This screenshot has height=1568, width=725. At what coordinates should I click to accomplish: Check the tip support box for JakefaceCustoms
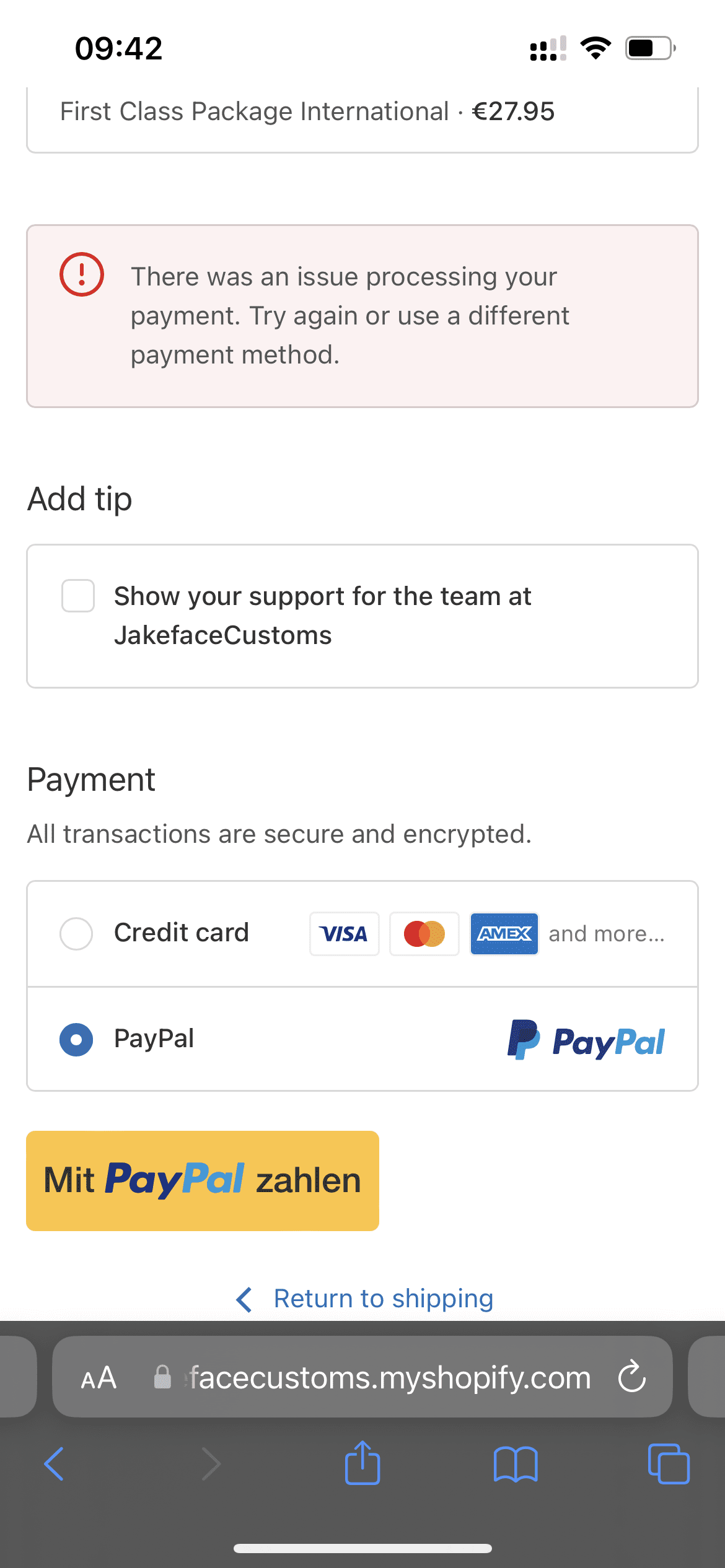click(78, 596)
